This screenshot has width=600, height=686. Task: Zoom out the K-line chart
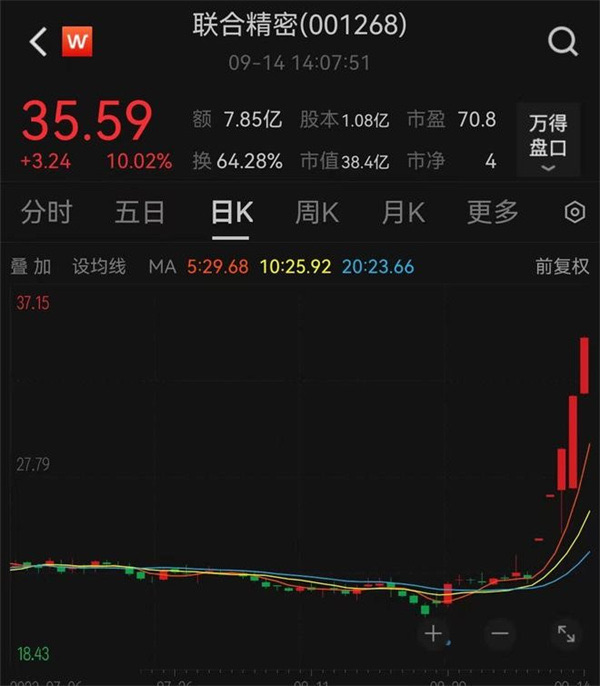coord(500,634)
